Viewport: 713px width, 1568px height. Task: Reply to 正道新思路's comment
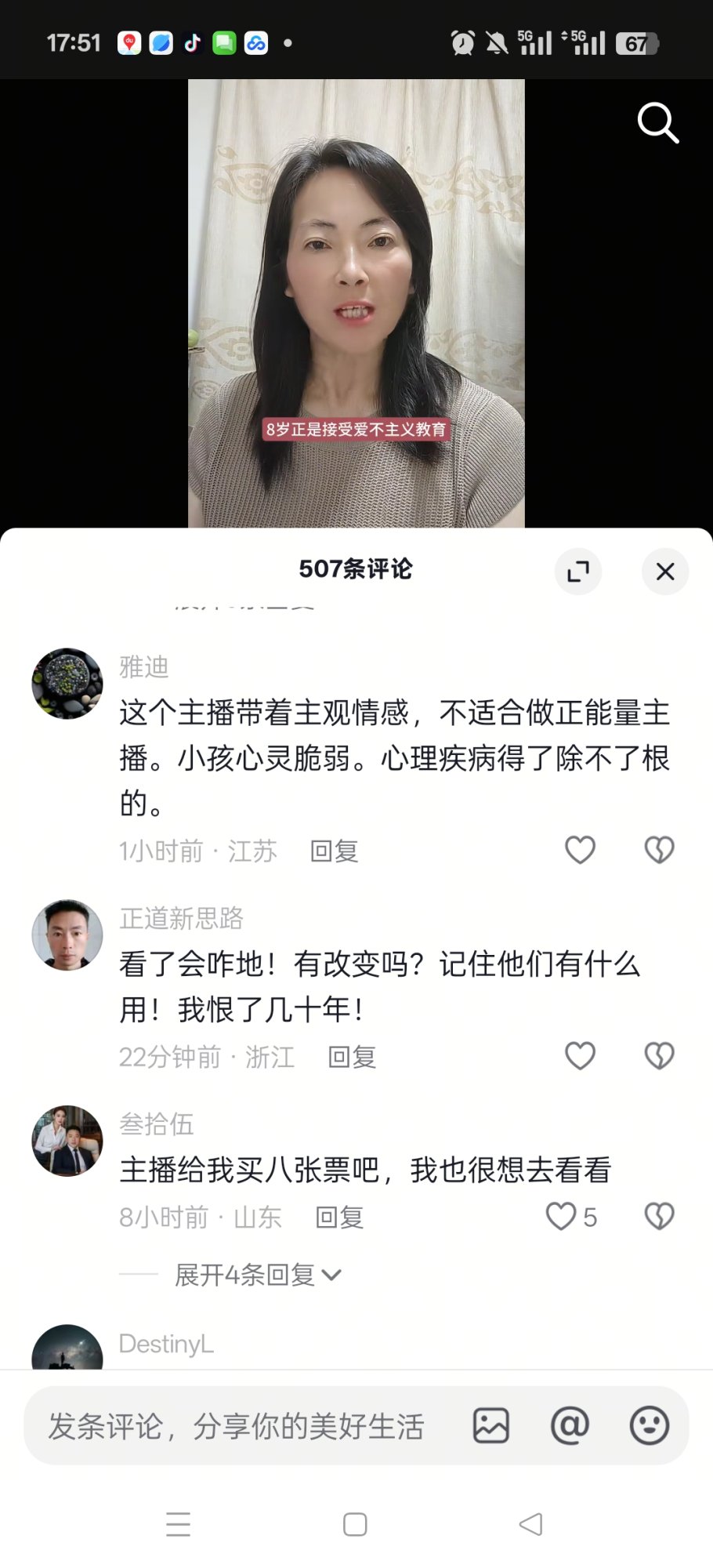click(352, 1058)
